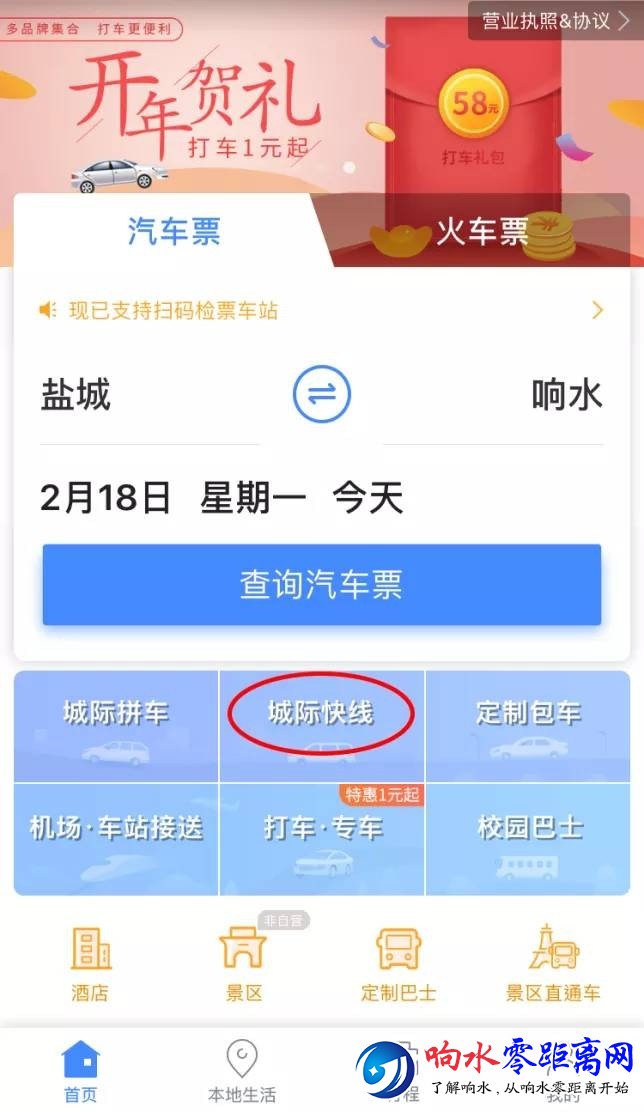Open 景区 tickets
The height and width of the screenshot is (1112, 644).
point(243,964)
